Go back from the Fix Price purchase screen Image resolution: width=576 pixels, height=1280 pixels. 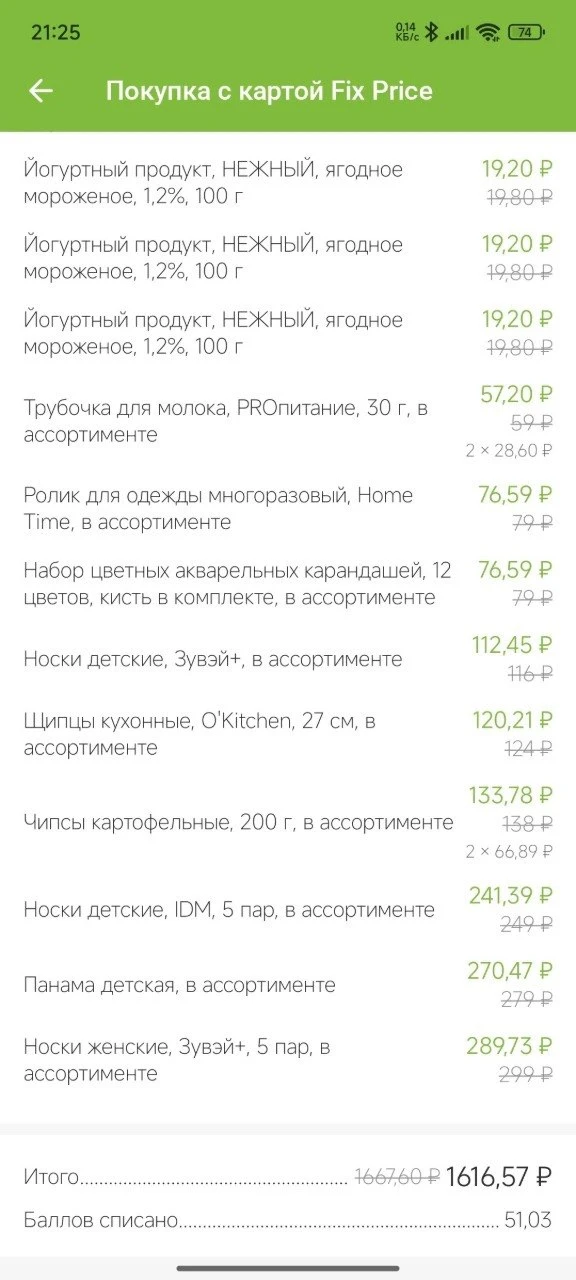tap(40, 91)
